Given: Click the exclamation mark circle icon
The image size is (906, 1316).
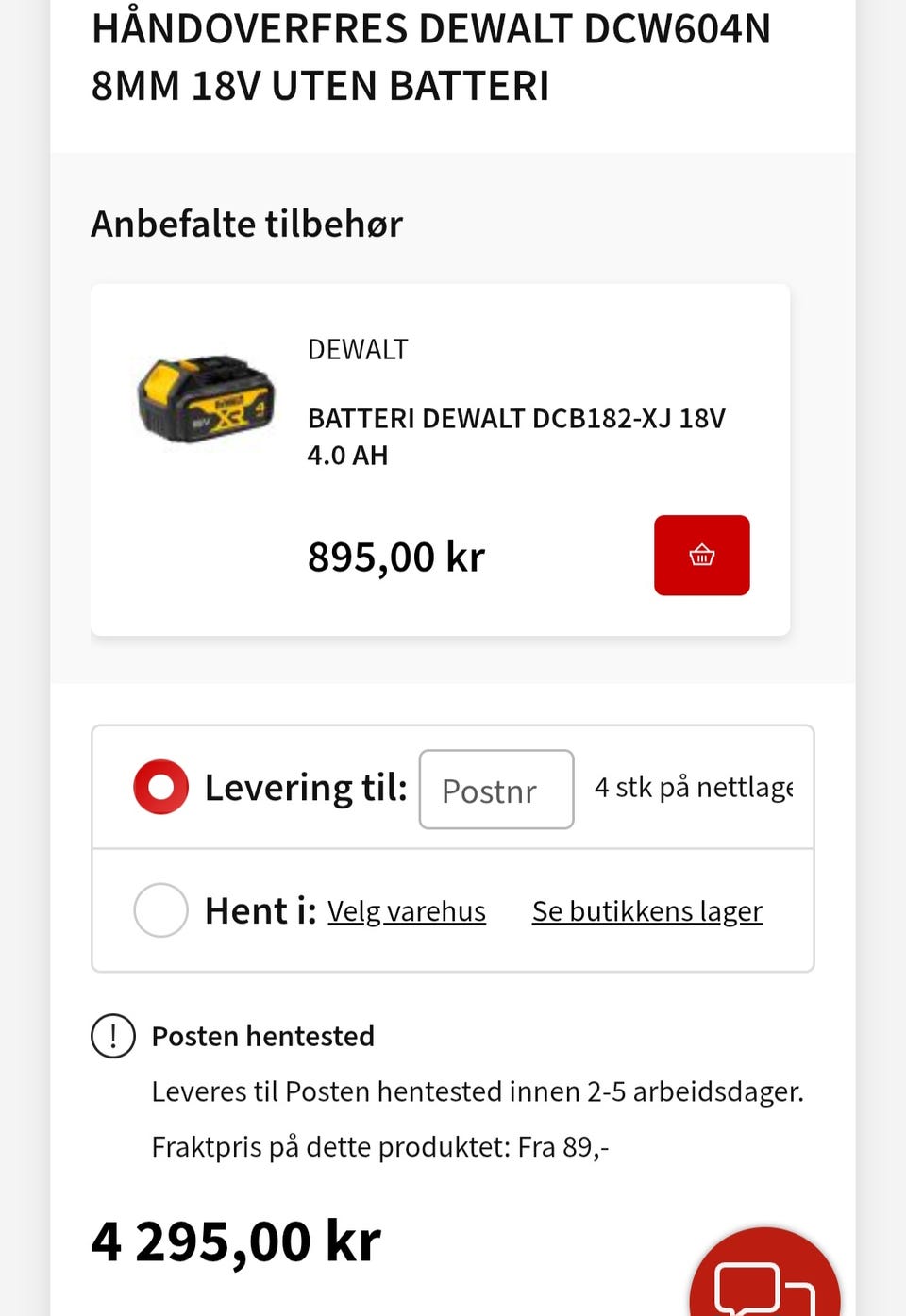Looking at the screenshot, I should click(x=112, y=1036).
